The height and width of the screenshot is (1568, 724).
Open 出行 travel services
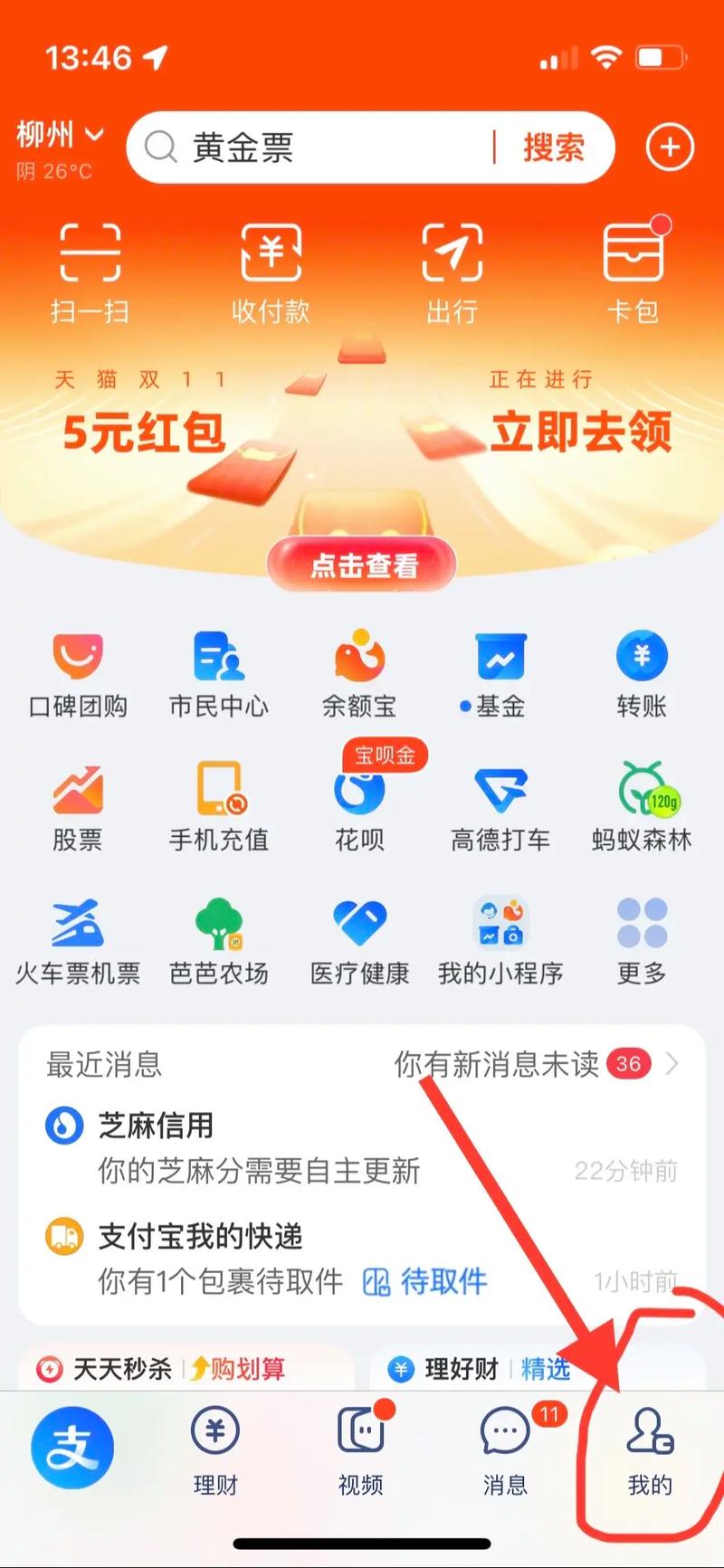pyautogui.click(x=452, y=272)
